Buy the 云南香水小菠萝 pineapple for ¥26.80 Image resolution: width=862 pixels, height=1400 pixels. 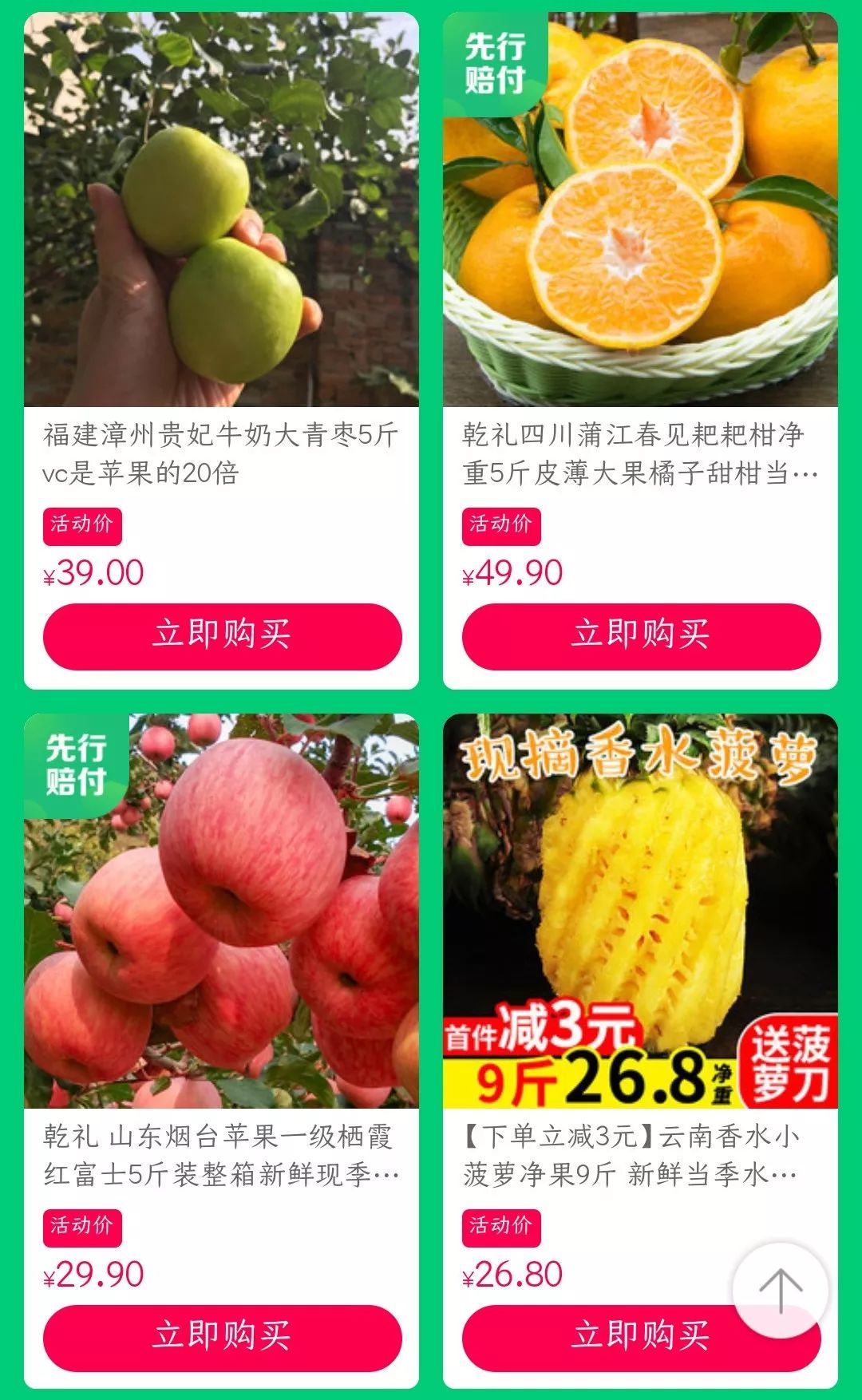607,1339
